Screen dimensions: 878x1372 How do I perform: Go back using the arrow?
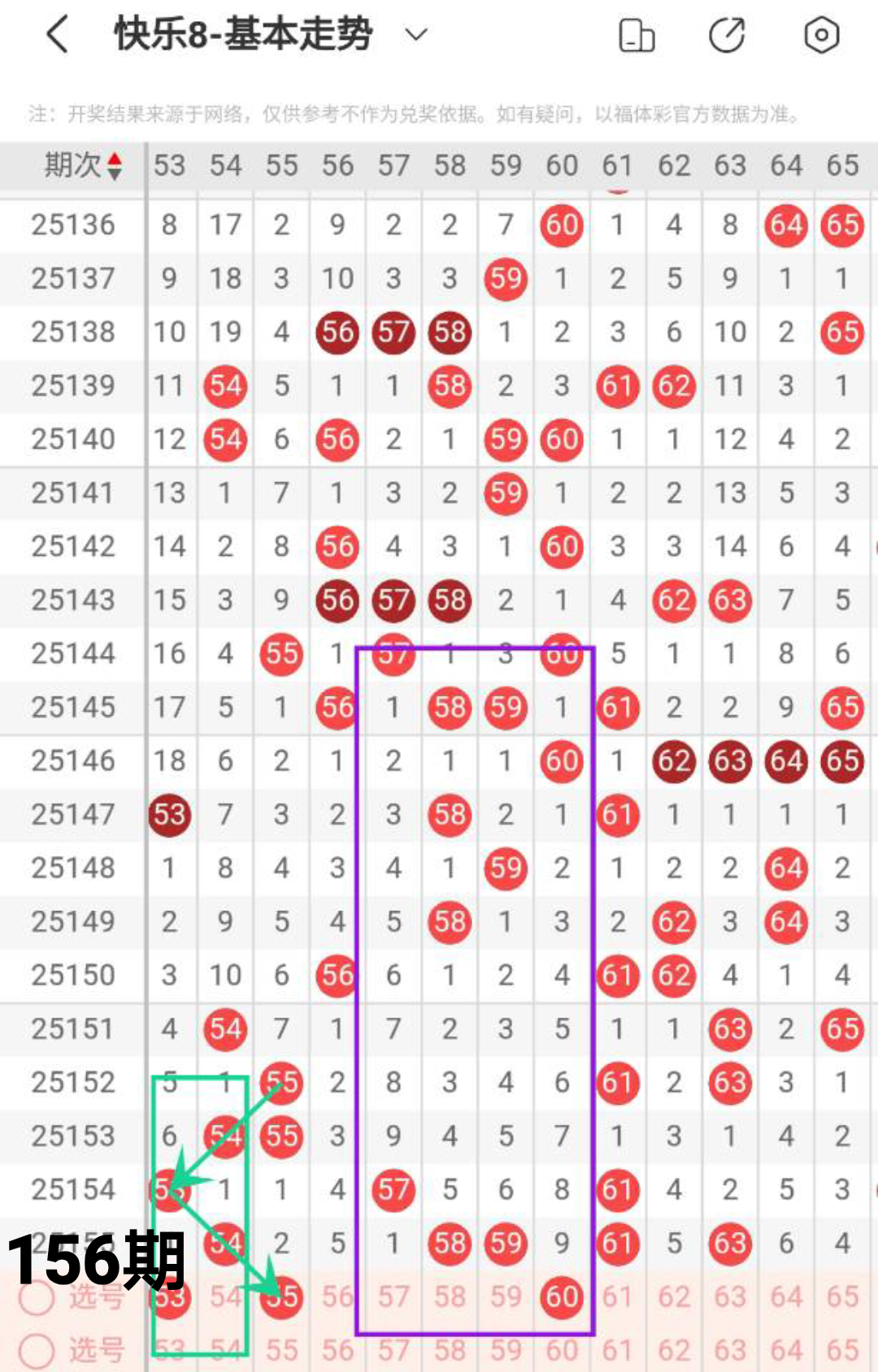click(x=57, y=36)
